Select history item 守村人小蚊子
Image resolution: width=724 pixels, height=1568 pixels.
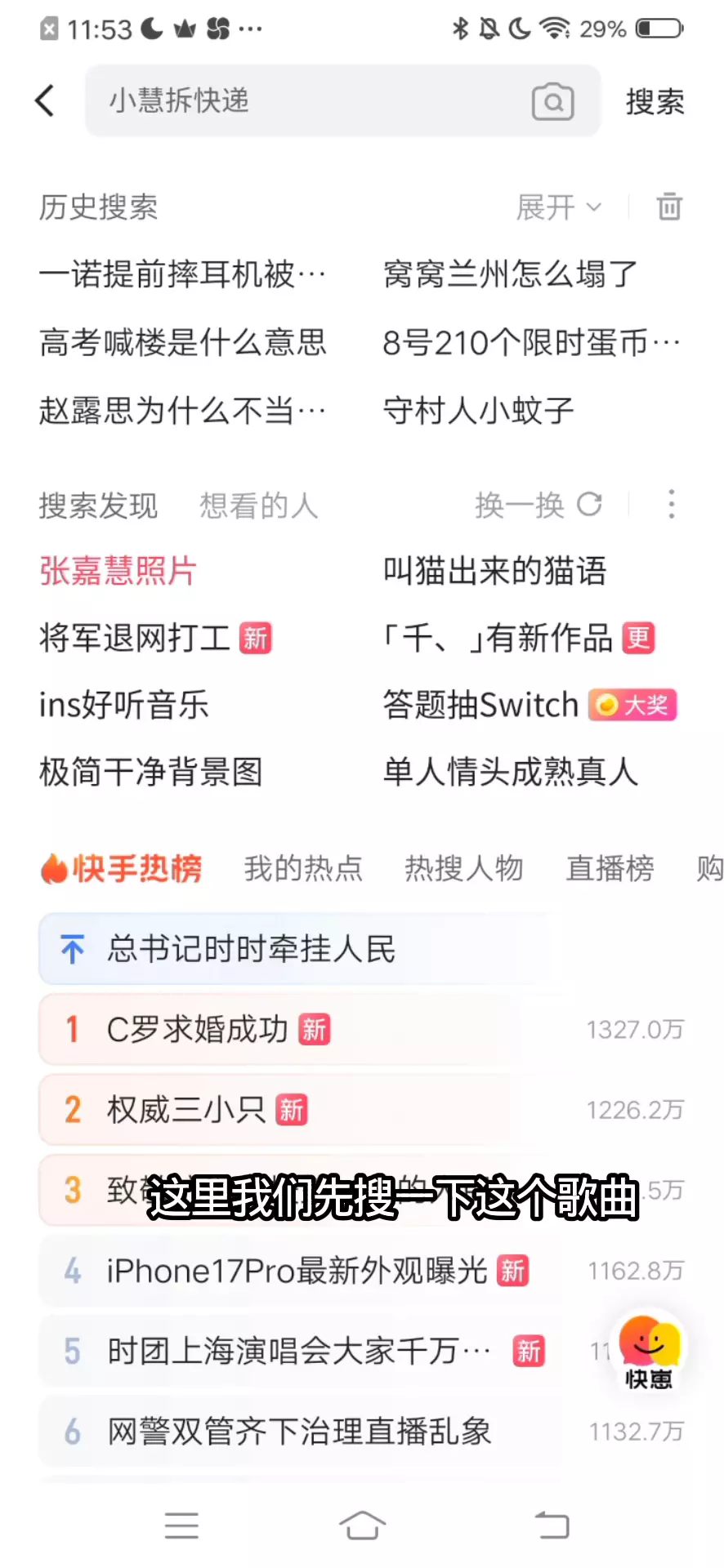point(479,410)
